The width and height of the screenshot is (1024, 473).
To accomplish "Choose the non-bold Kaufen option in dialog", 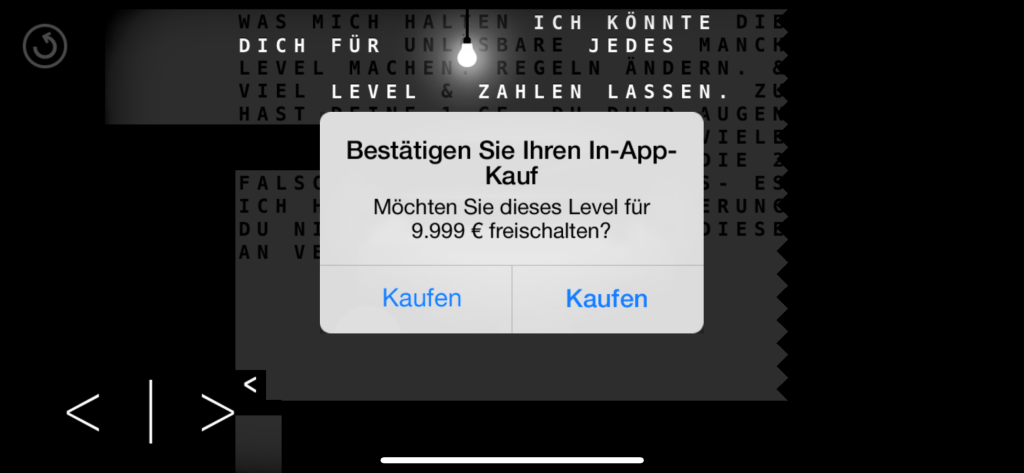I will 421,298.
